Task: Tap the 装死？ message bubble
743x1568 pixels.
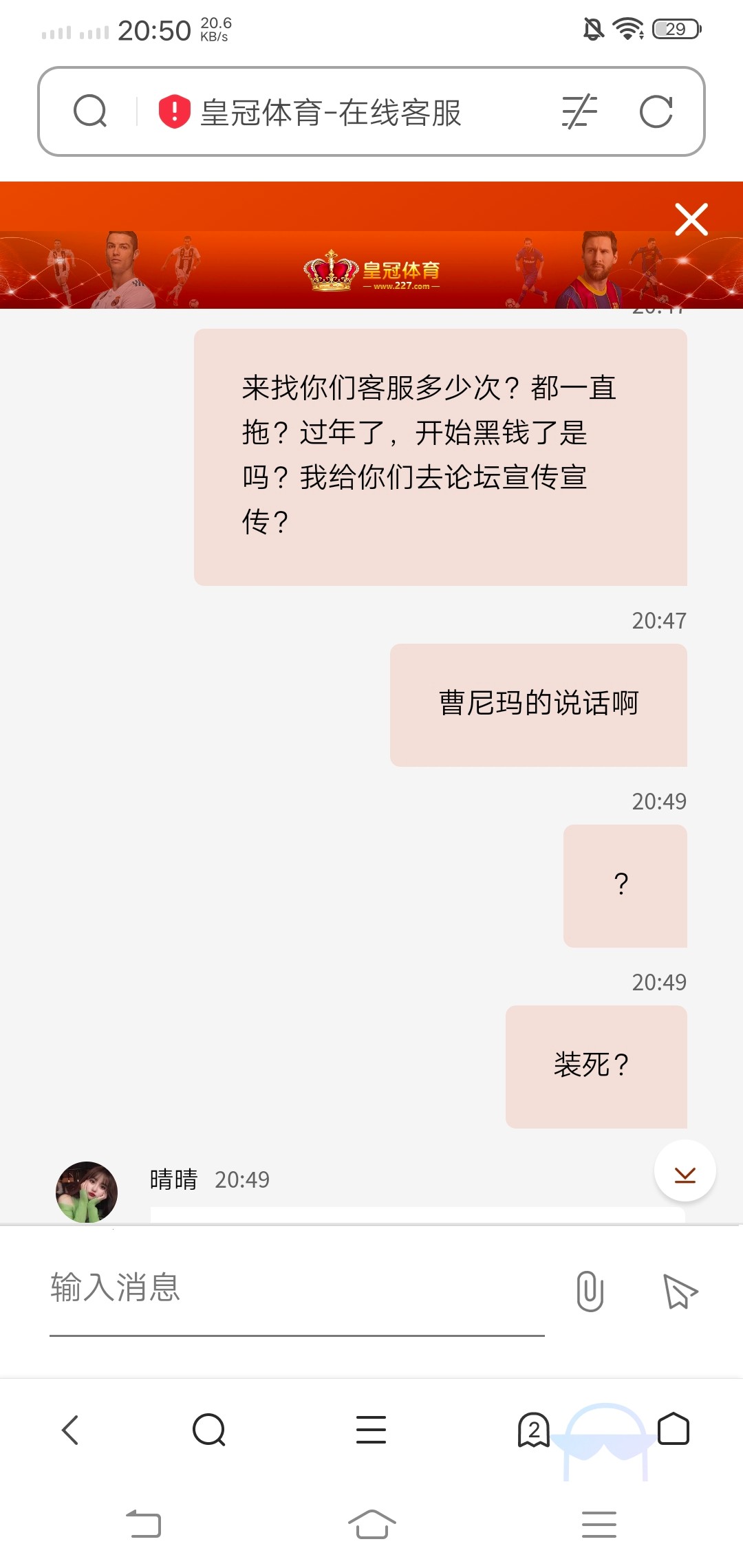Action: 596,1065
